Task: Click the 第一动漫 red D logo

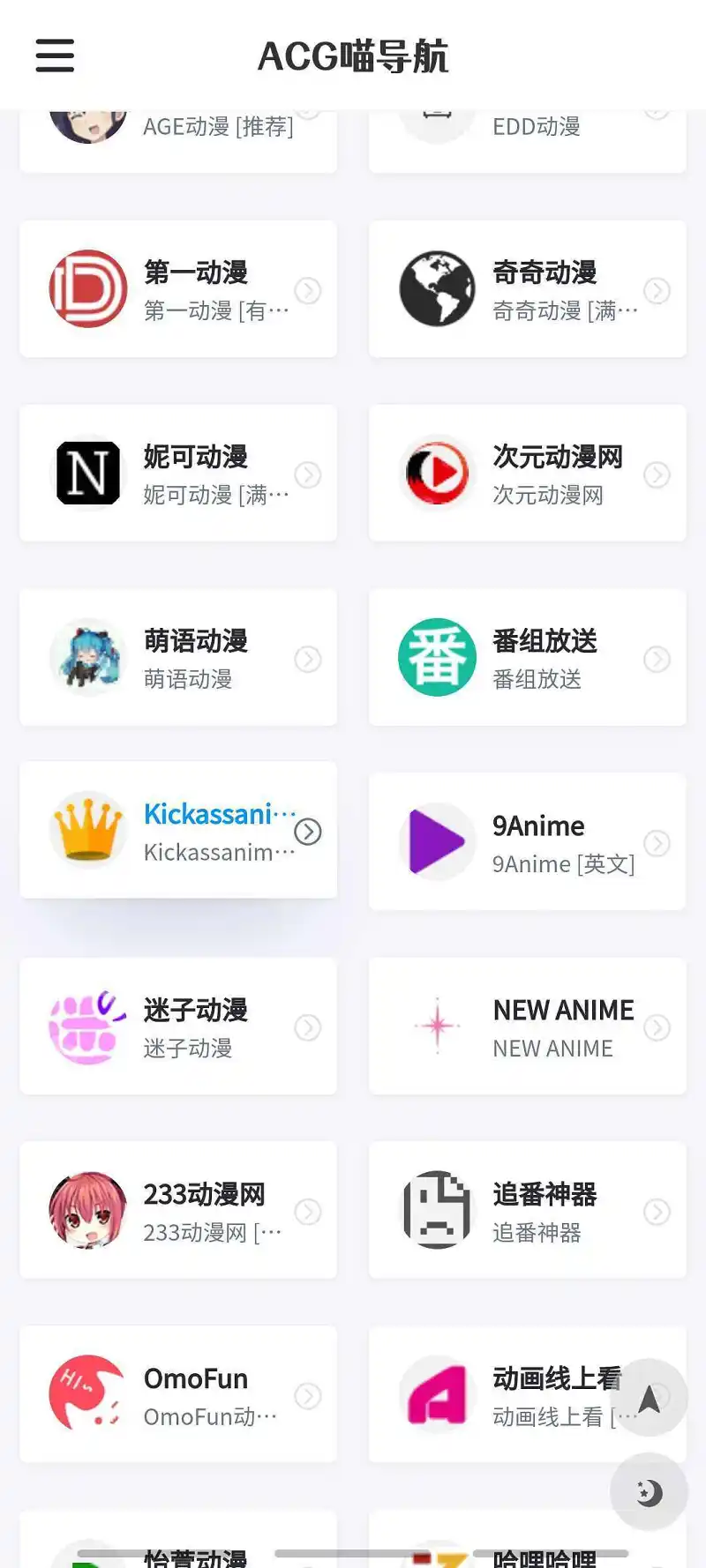Action: click(87, 288)
